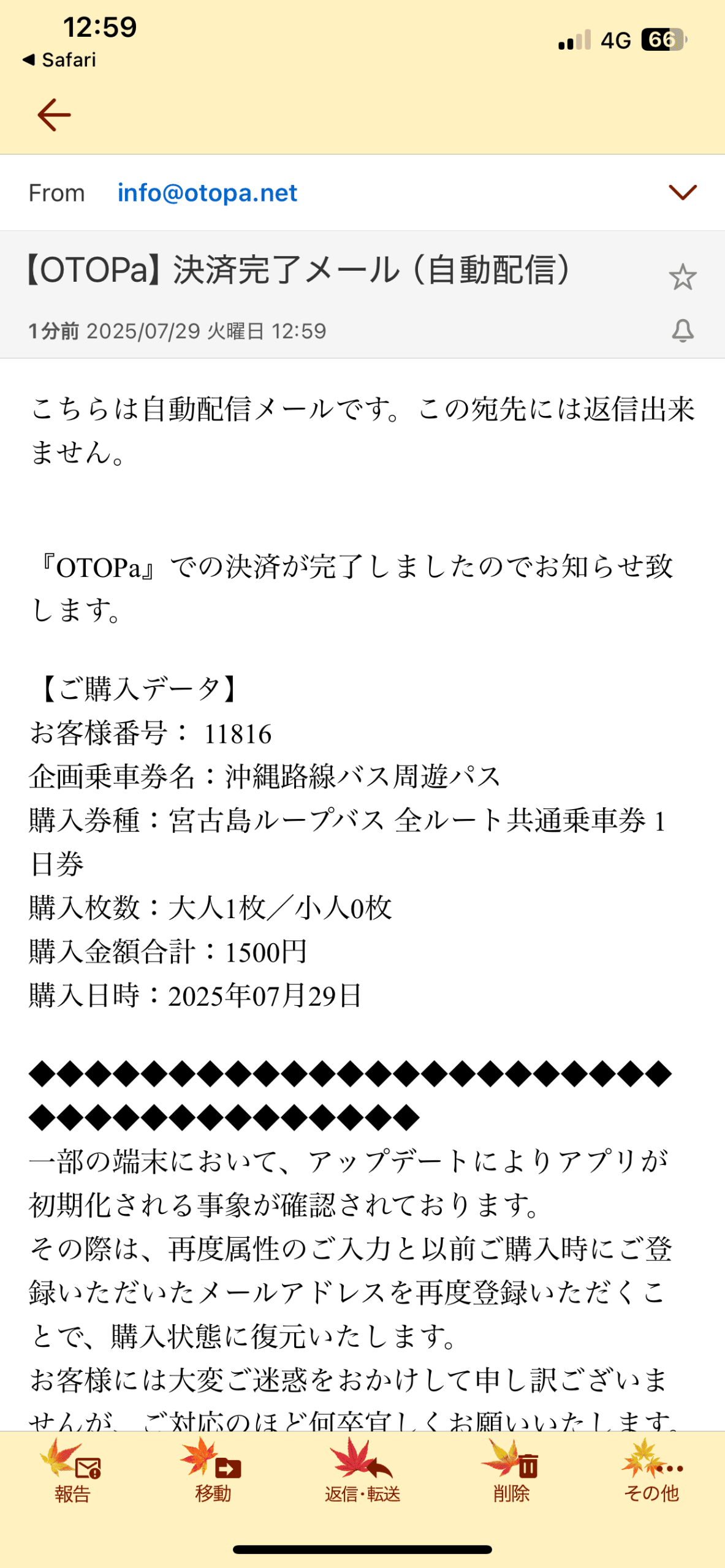
Task: Report this email with 報告
Action: click(73, 1473)
